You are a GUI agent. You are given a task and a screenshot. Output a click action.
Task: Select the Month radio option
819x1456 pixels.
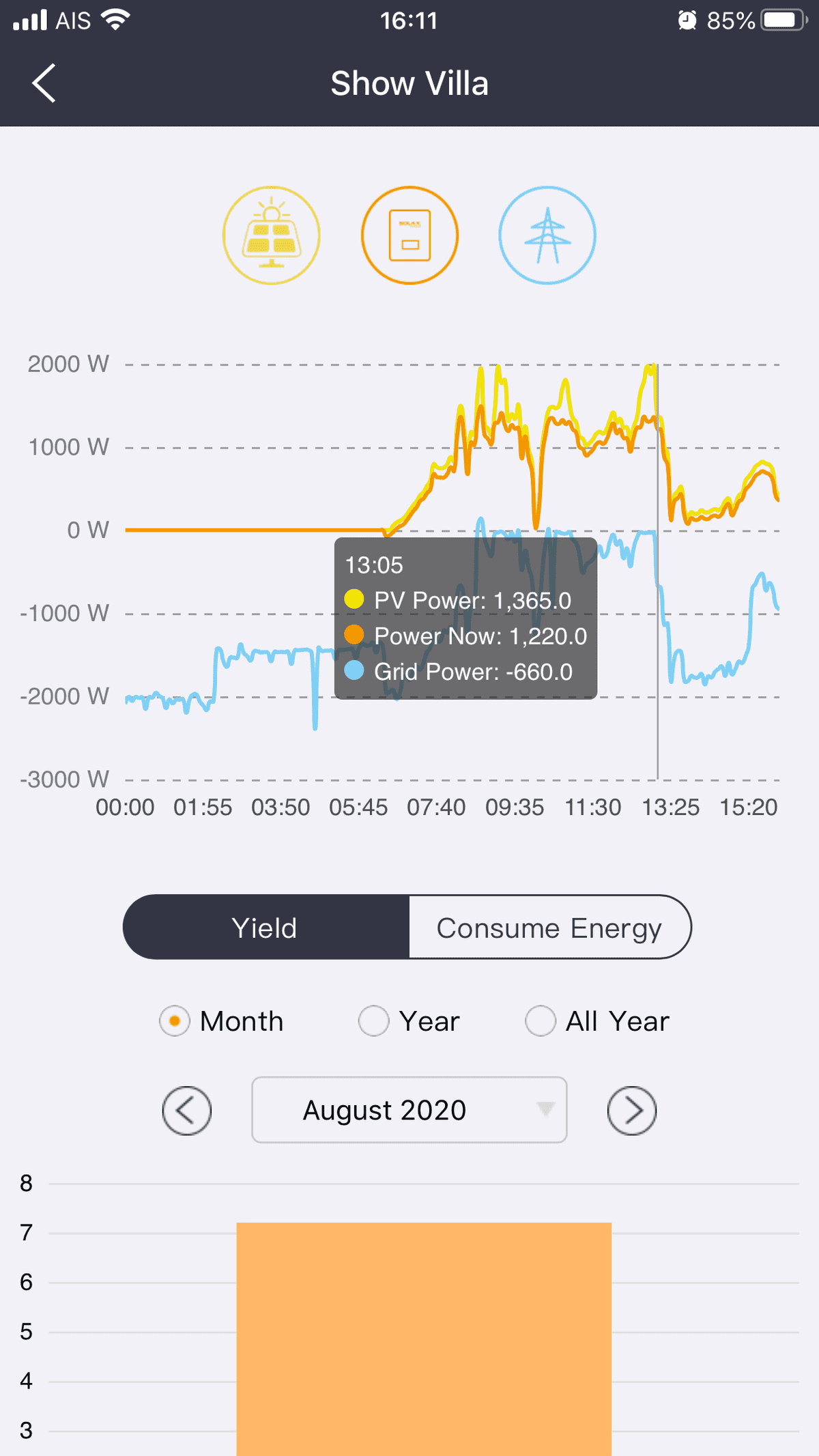click(175, 1021)
